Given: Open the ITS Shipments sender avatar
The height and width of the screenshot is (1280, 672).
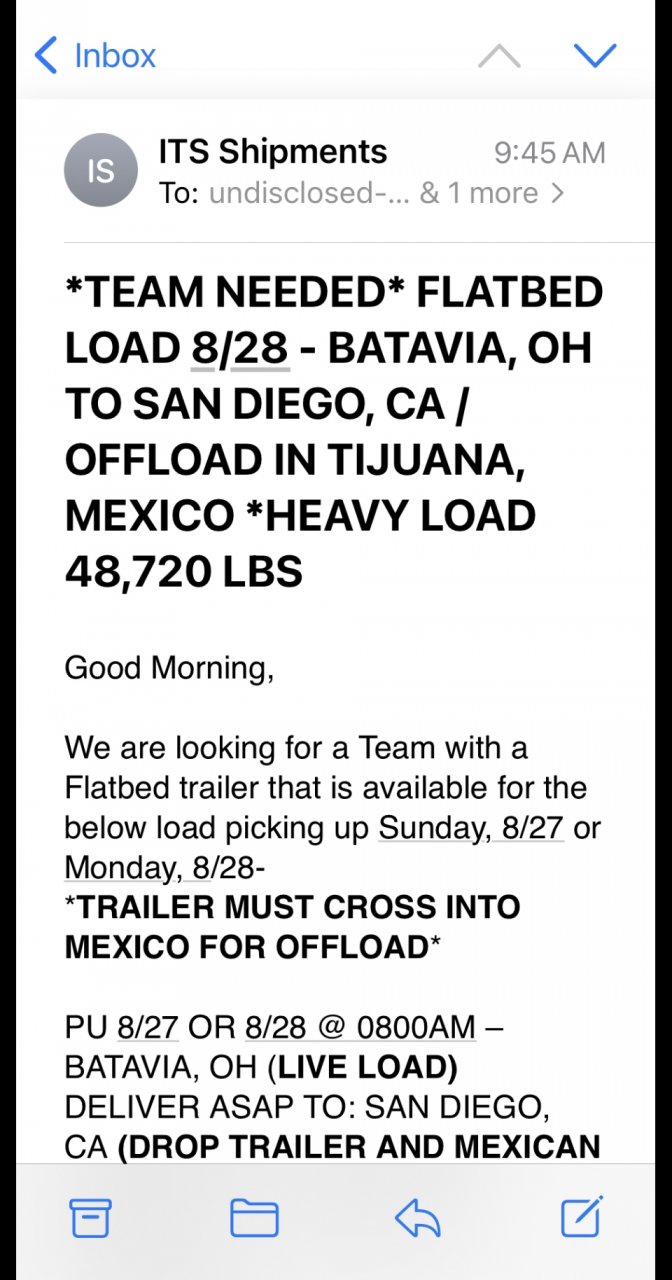Looking at the screenshot, I should click(100, 171).
